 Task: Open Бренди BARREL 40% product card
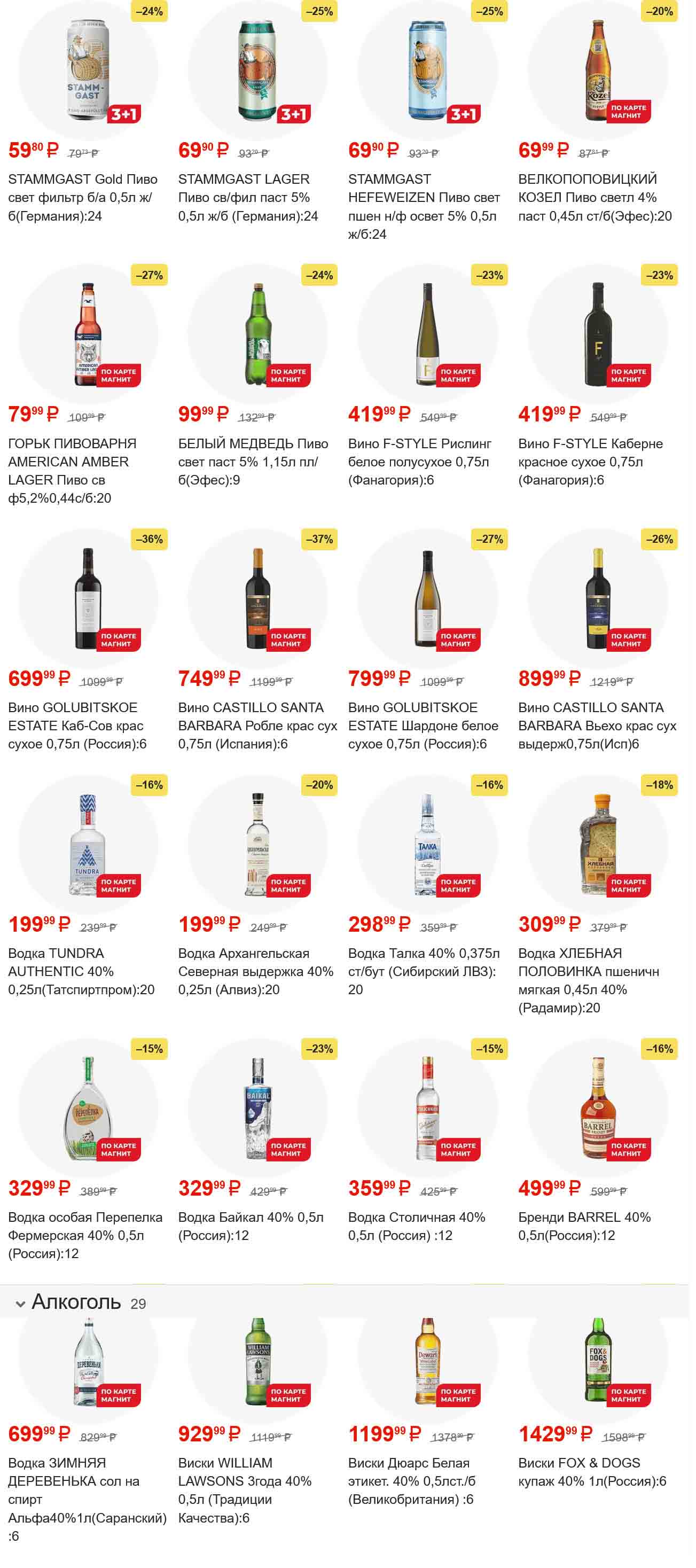tap(597, 1108)
